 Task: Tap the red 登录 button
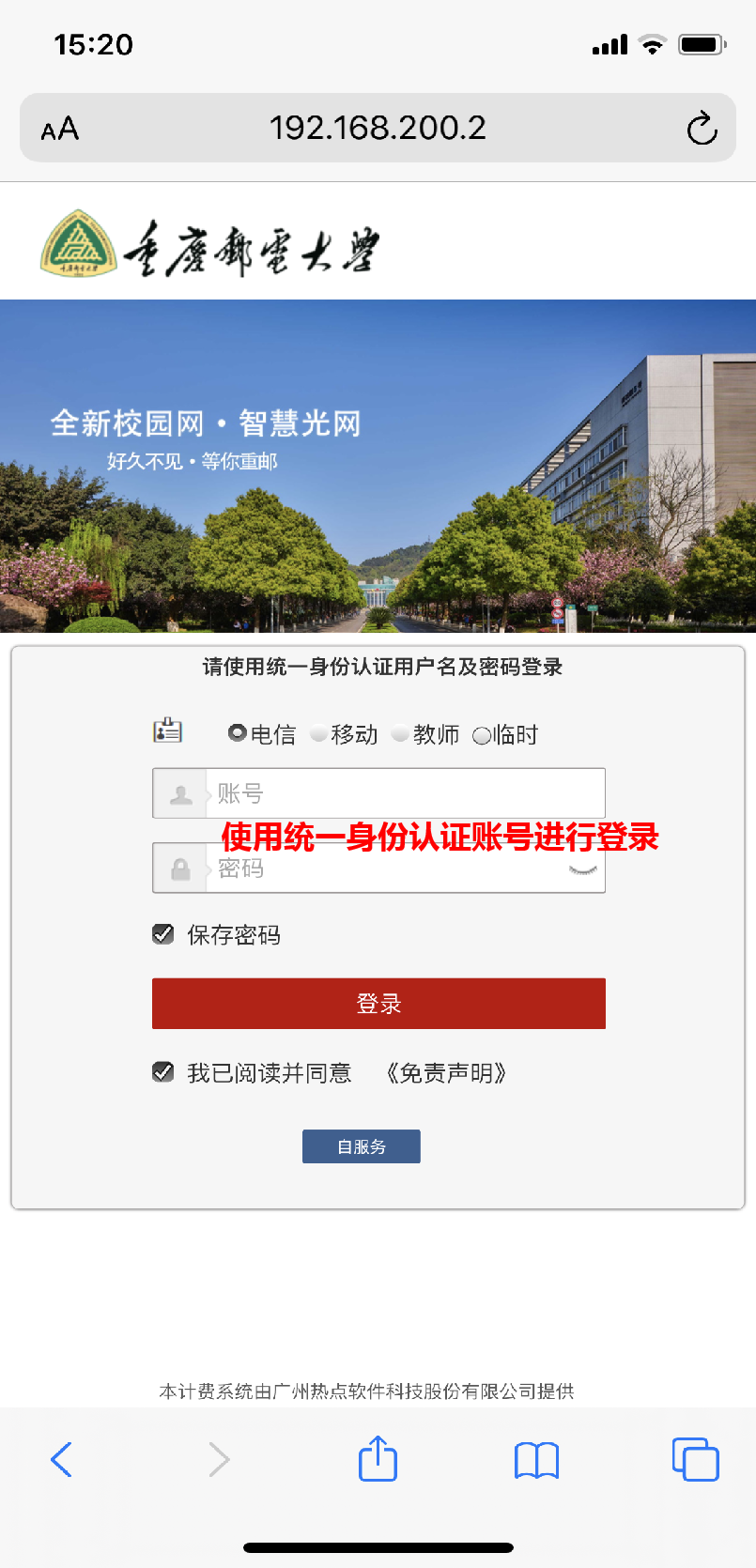(378, 1004)
